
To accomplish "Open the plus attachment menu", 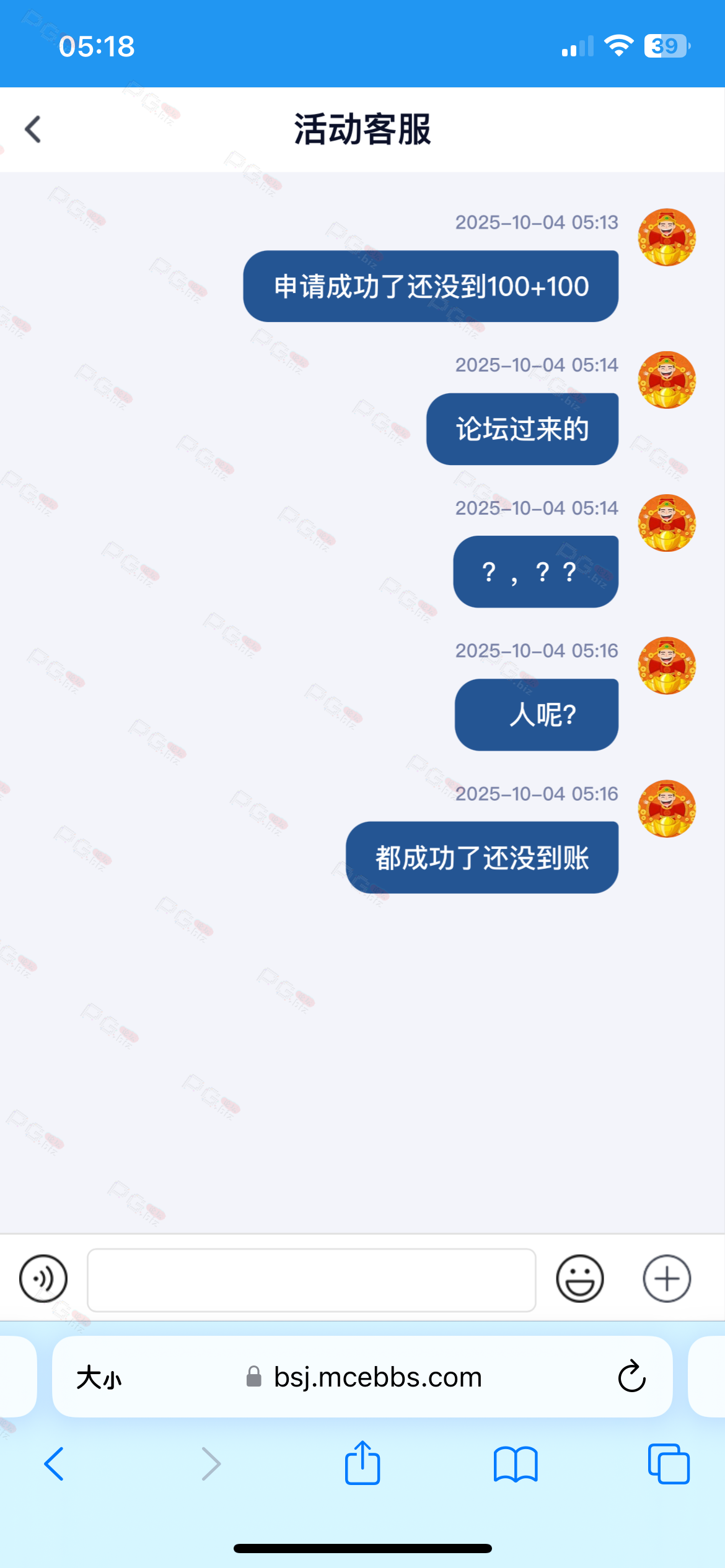I will point(667,1279).
